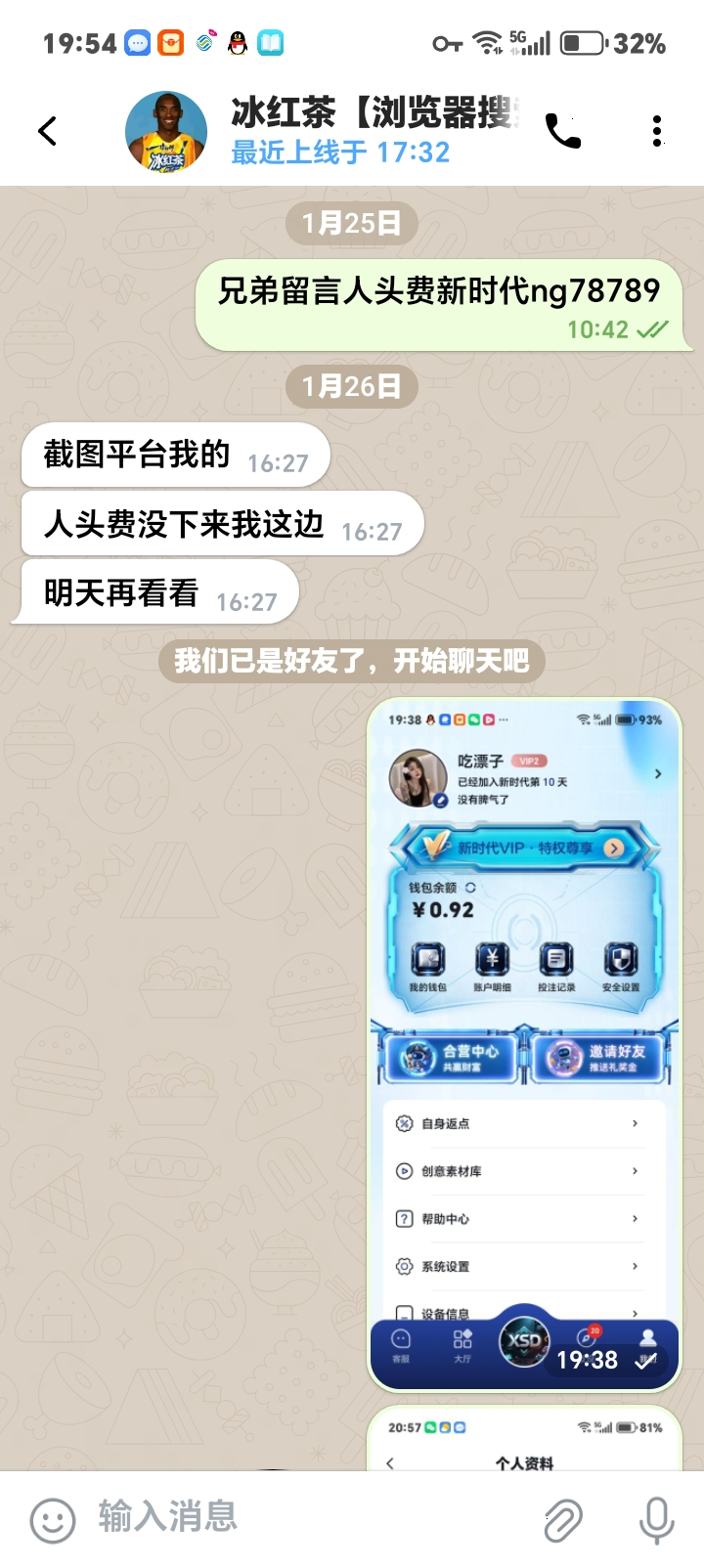Attach a file with the paperclip
704x1568 pixels.
click(x=563, y=1520)
